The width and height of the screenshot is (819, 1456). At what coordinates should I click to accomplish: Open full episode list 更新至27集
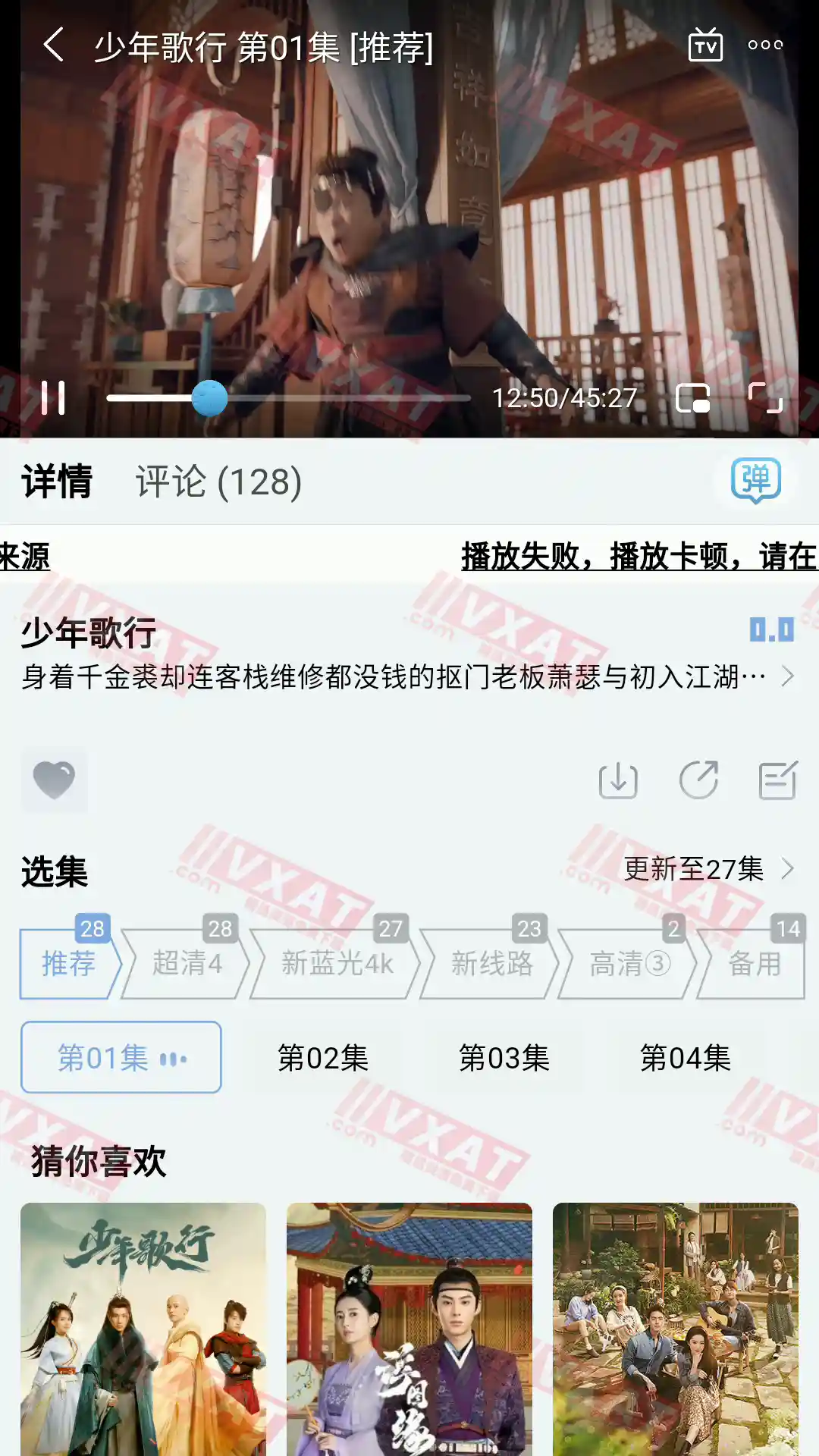click(x=708, y=869)
